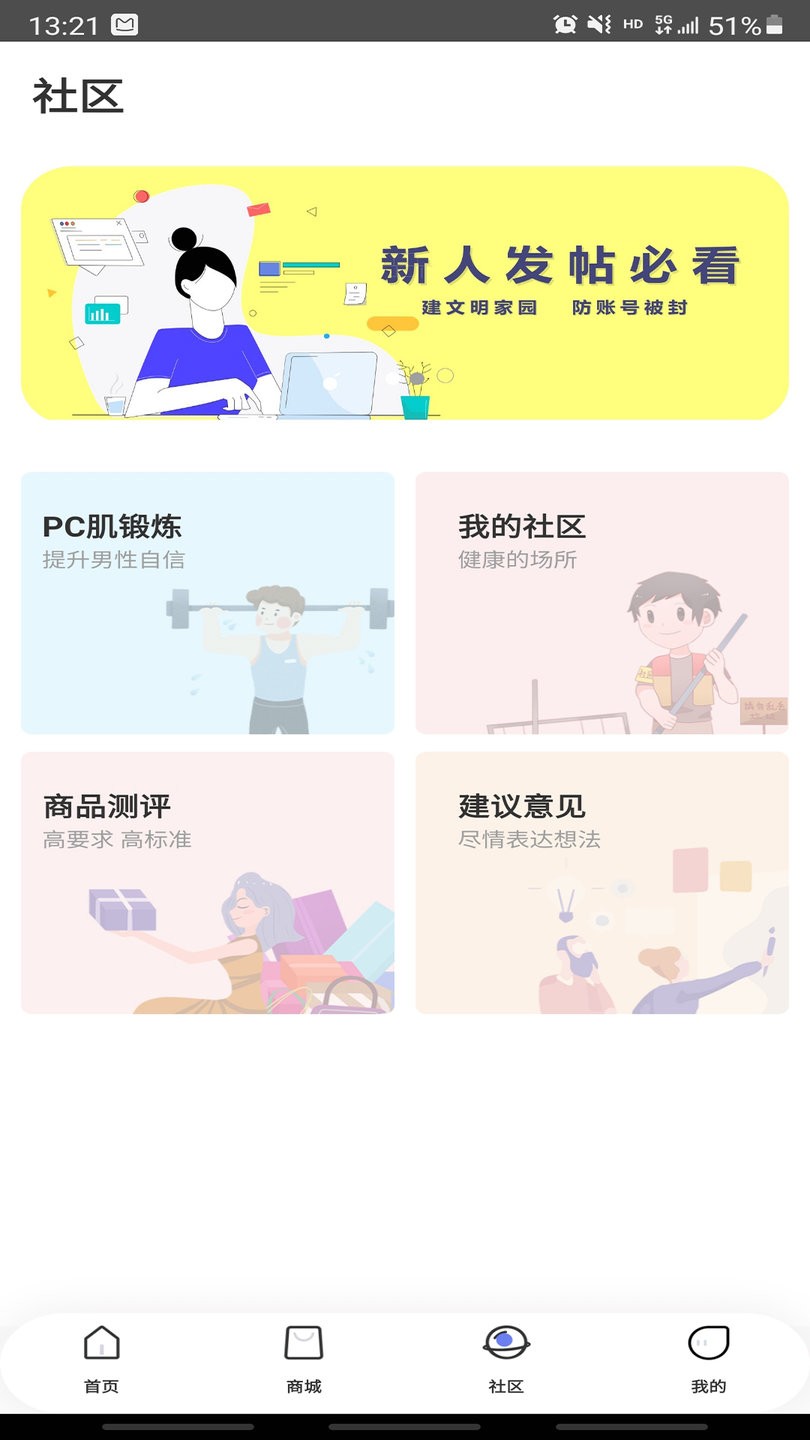The height and width of the screenshot is (1440, 810).
Task: Tap the alarm clock icon in status bar
Action: pos(565,23)
